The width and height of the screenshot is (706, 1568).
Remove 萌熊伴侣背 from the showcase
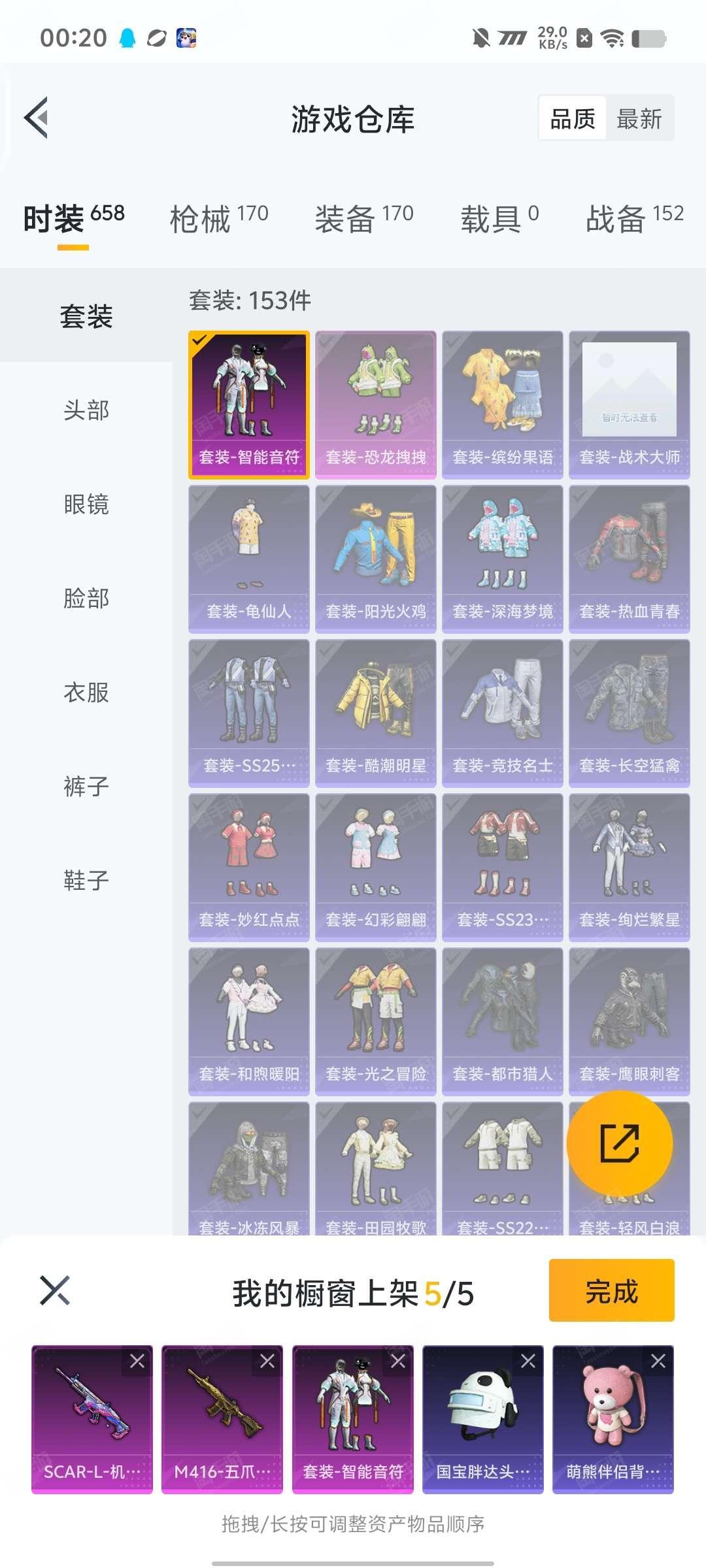click(x=658, y=1362)
